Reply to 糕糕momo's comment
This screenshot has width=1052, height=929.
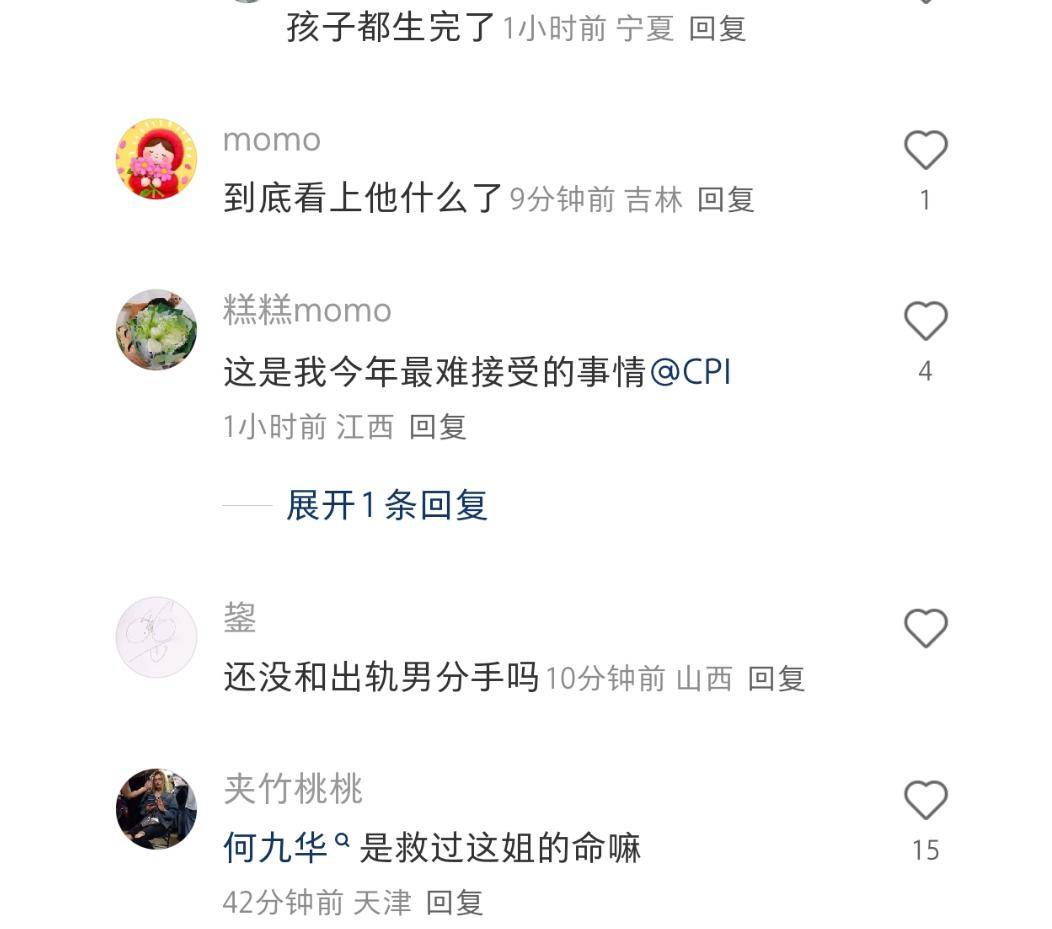point(438,428)
